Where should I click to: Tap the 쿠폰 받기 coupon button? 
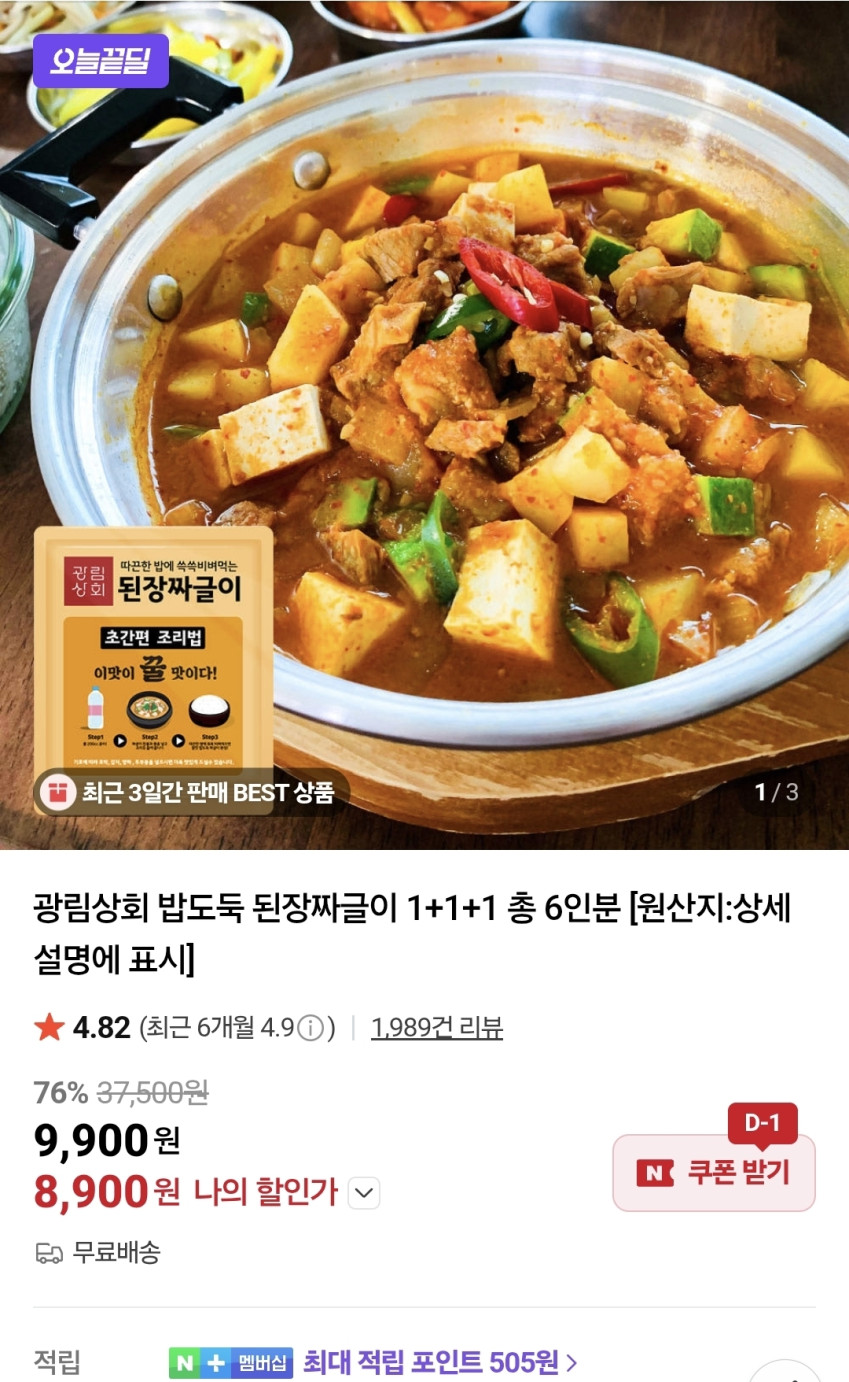[x=714, y=1172]
